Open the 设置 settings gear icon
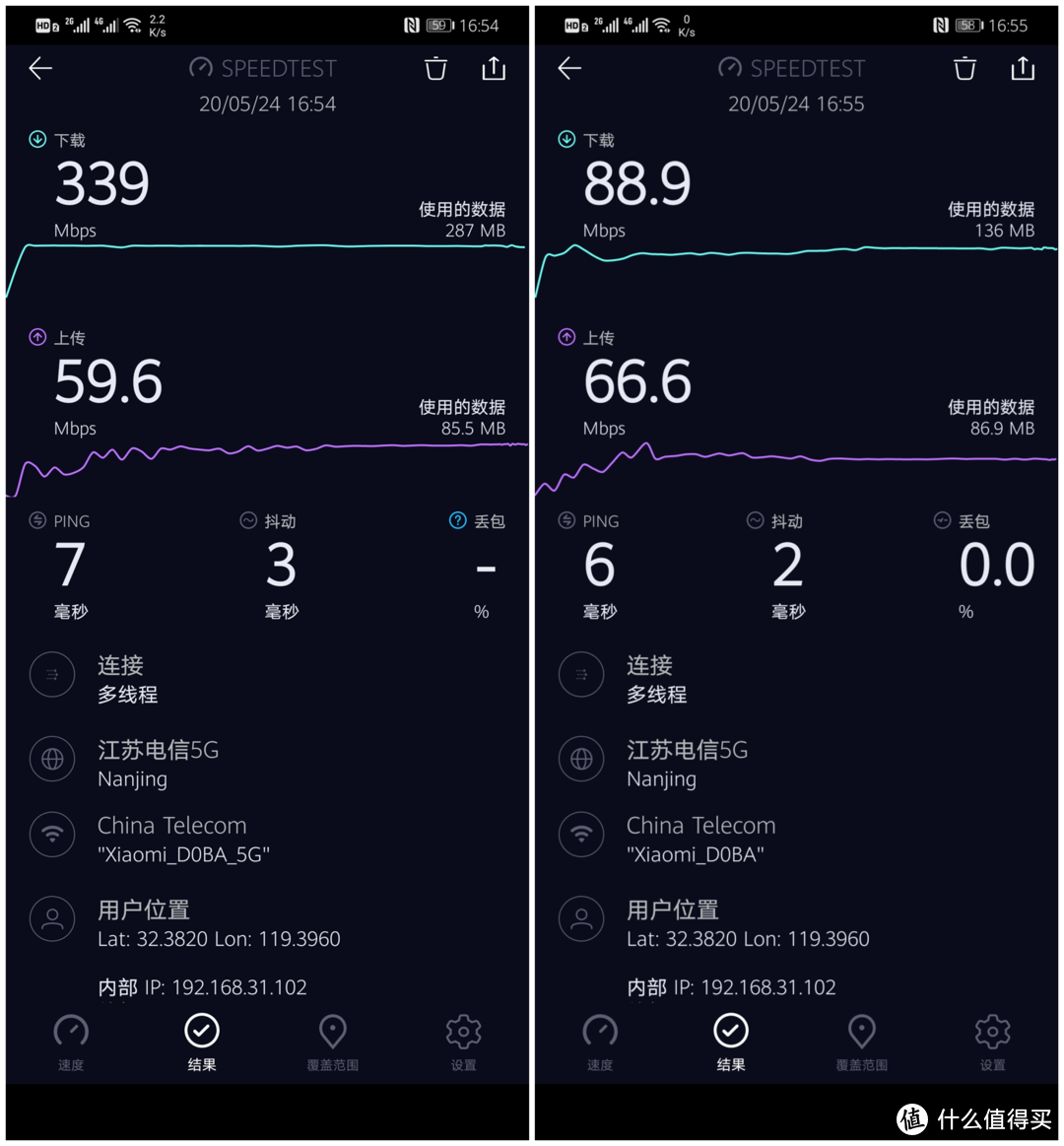Viewport: 1064px width, 1146px height. [463, 1033]
